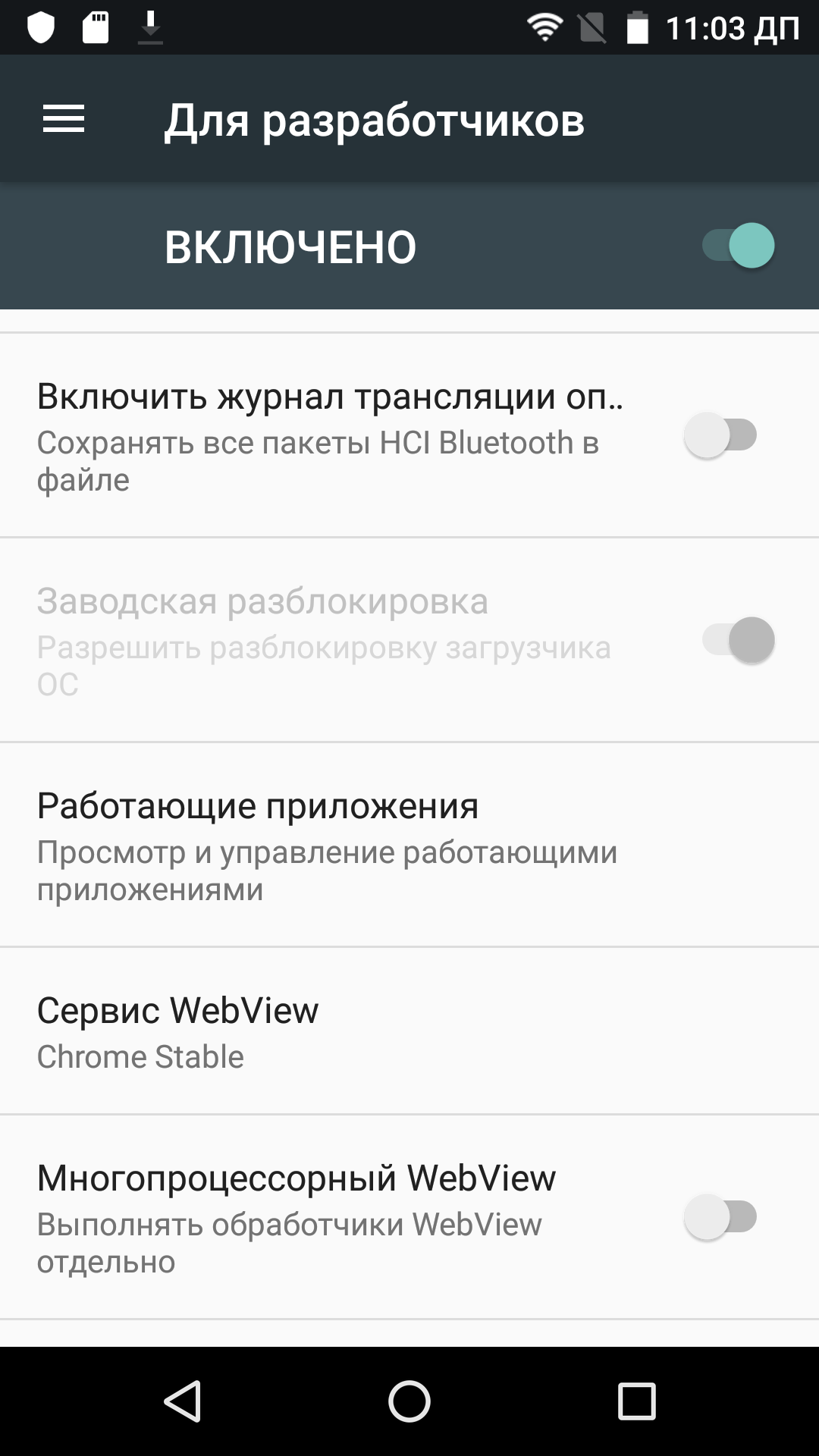
Task: Open Работающие приложения
Action: pos(409,845)
